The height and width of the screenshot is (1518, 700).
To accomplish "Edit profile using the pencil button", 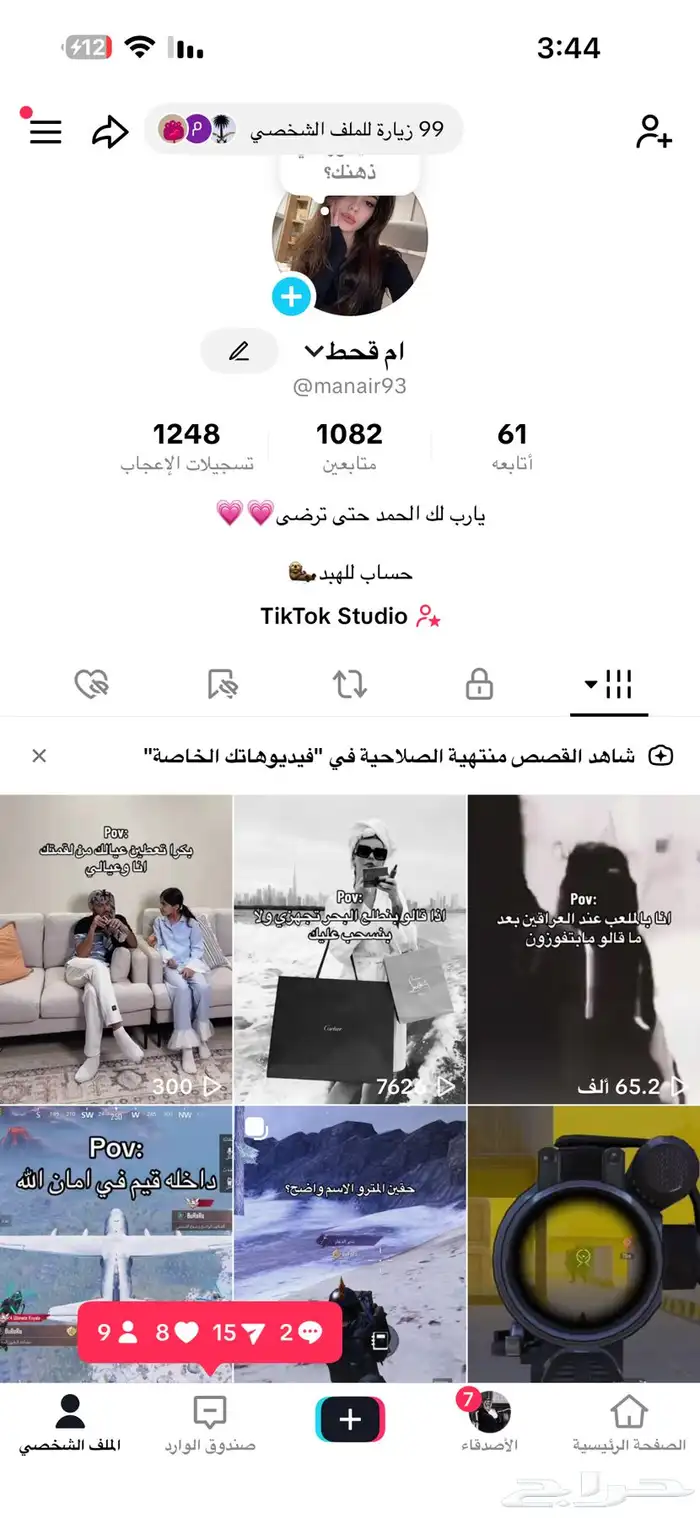I will tap(239, 351).
